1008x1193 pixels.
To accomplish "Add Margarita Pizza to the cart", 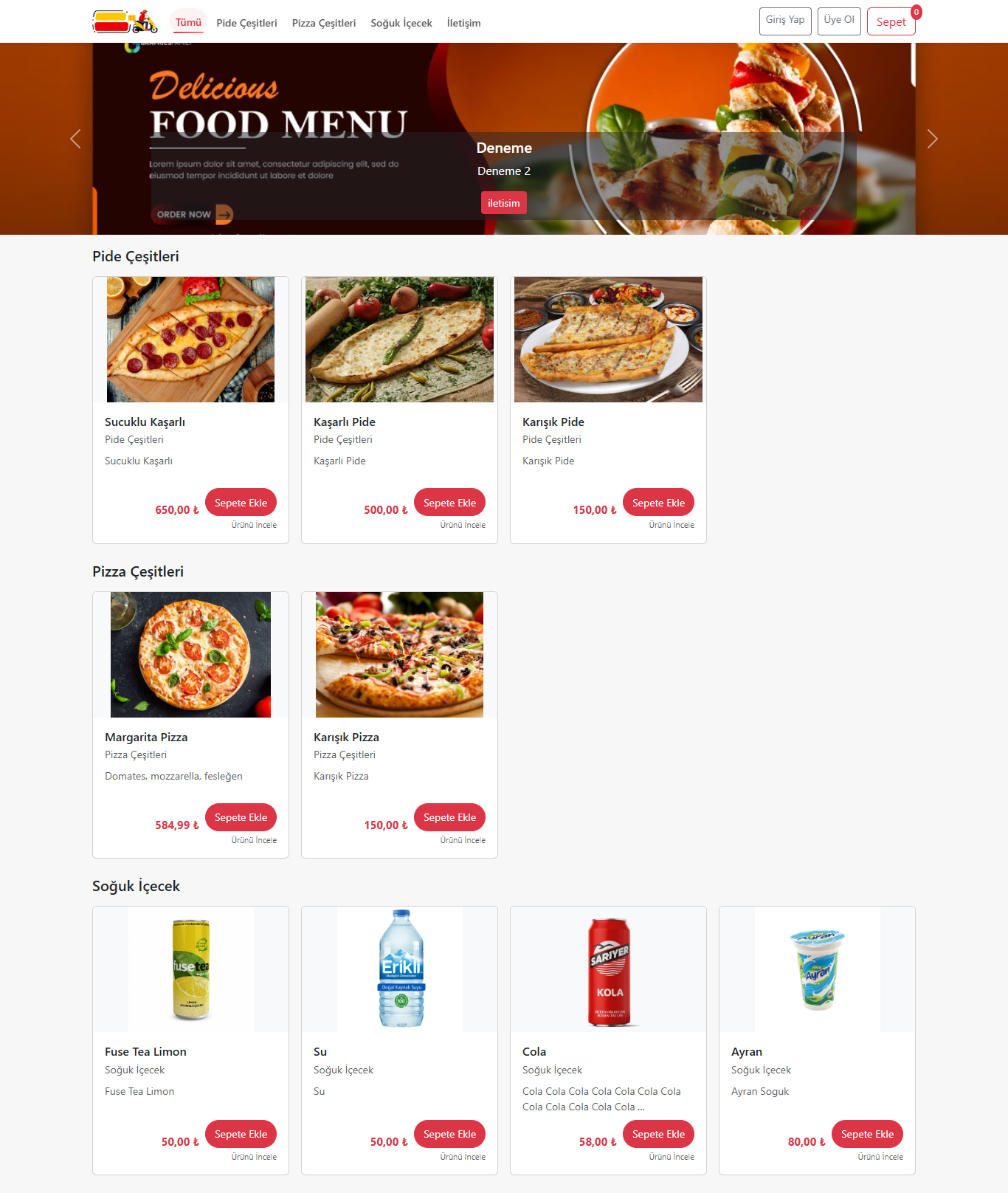I will [x=241, y=817].
